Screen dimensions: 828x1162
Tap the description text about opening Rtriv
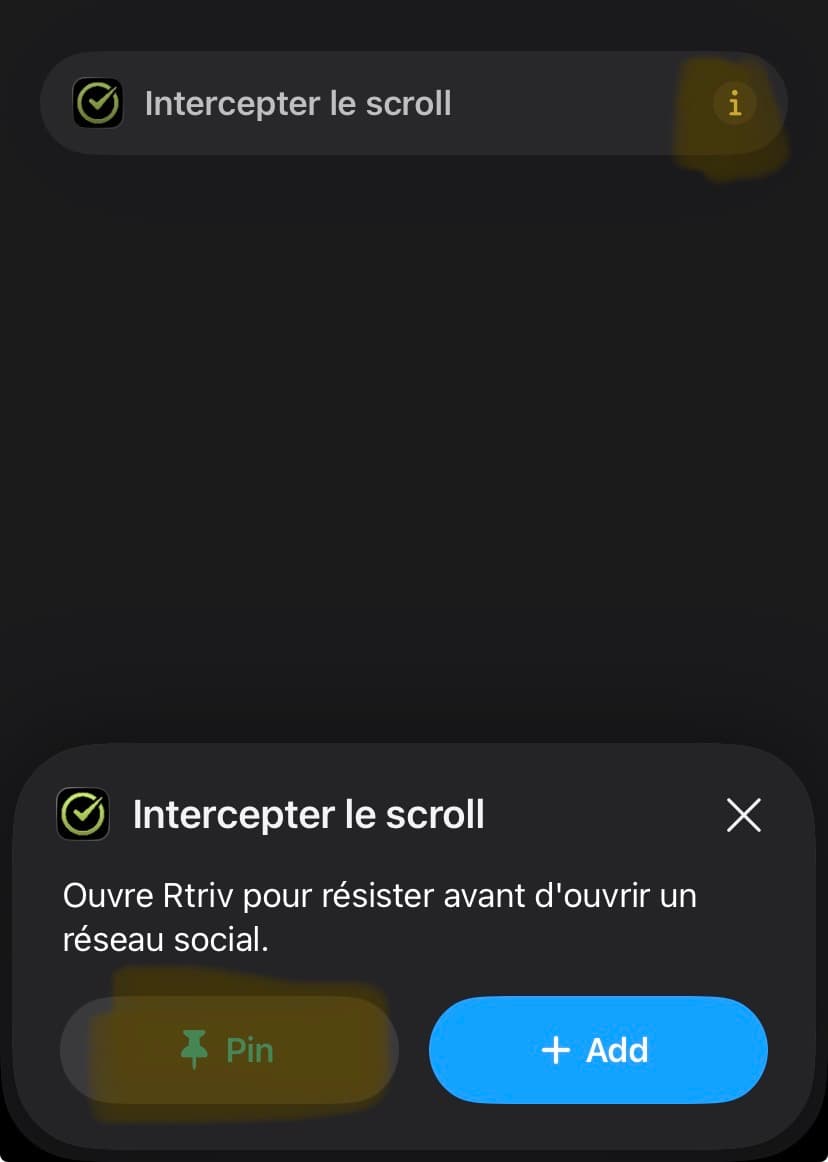380,915
